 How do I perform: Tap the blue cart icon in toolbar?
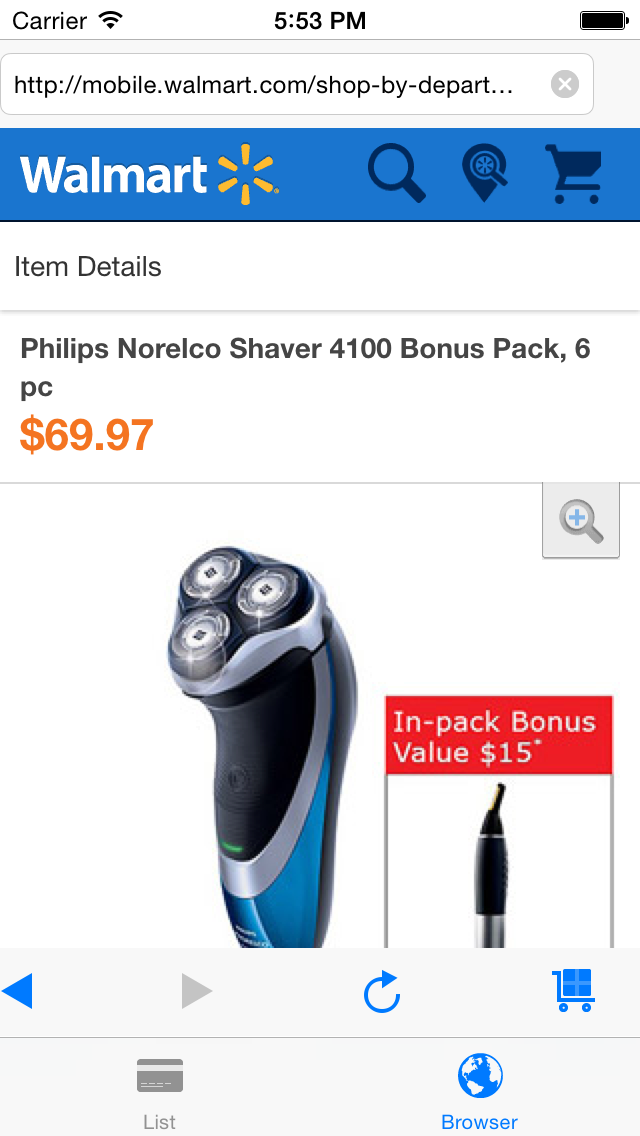click(574, 991)
